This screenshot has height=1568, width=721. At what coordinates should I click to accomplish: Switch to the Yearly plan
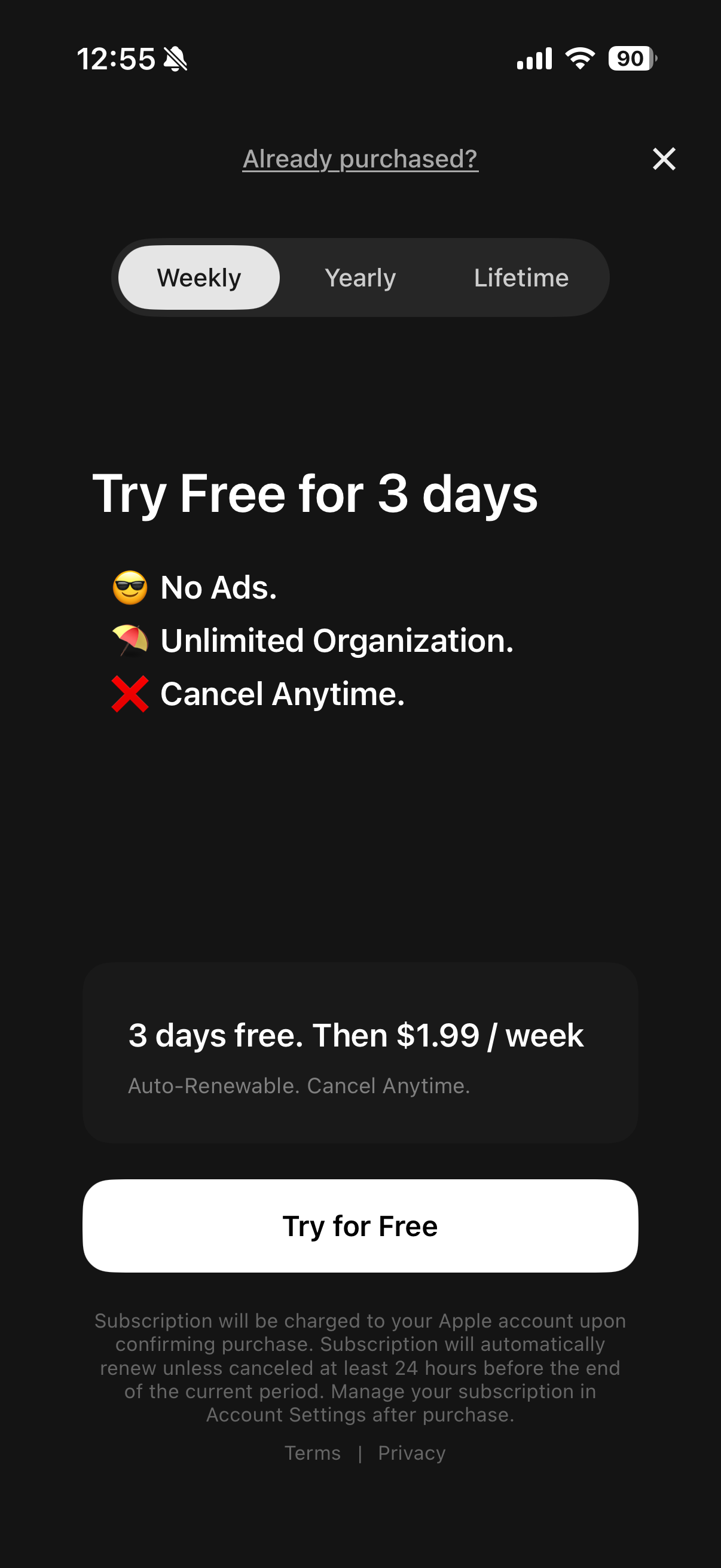pyautogui.click(x=360, y=277)
